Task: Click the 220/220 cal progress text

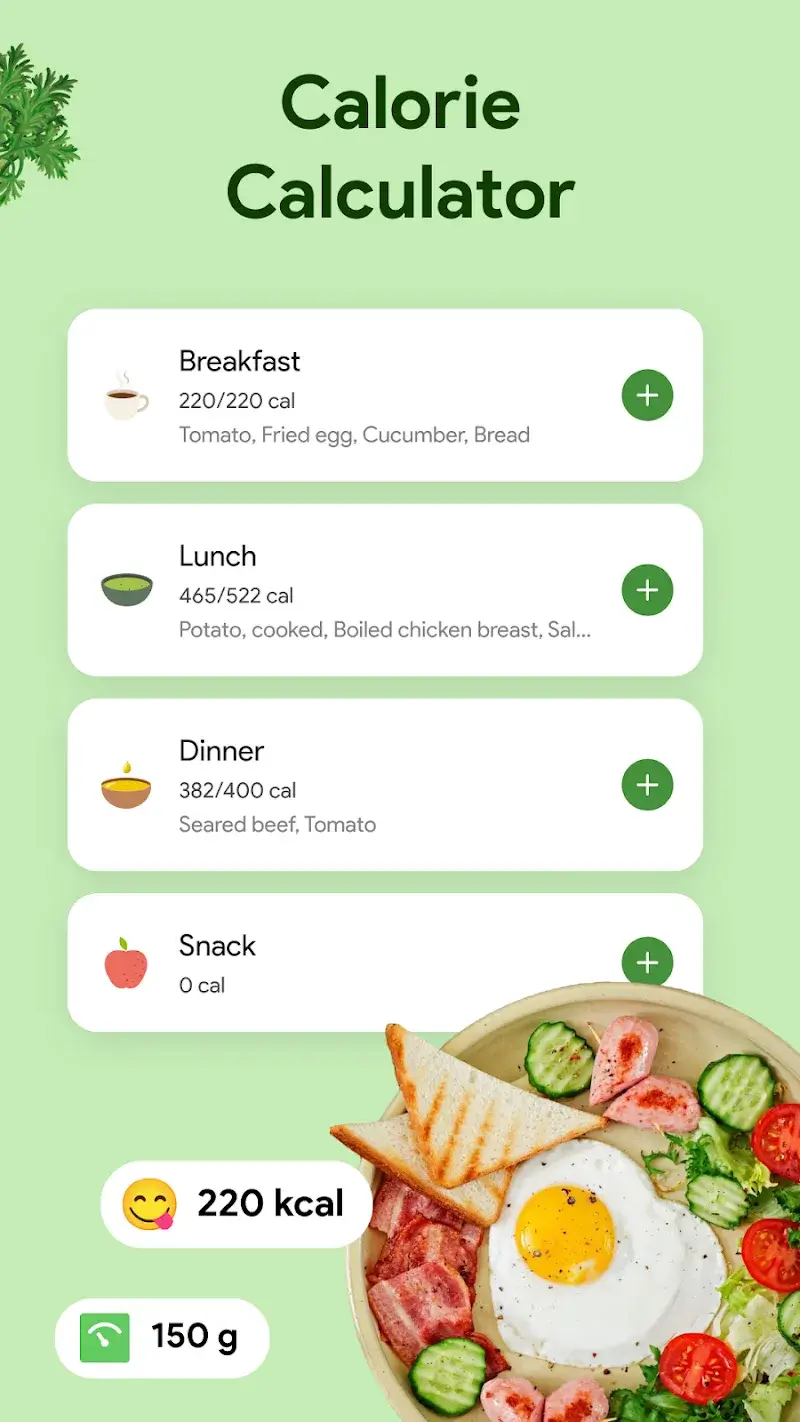Action: click(236, 400)
